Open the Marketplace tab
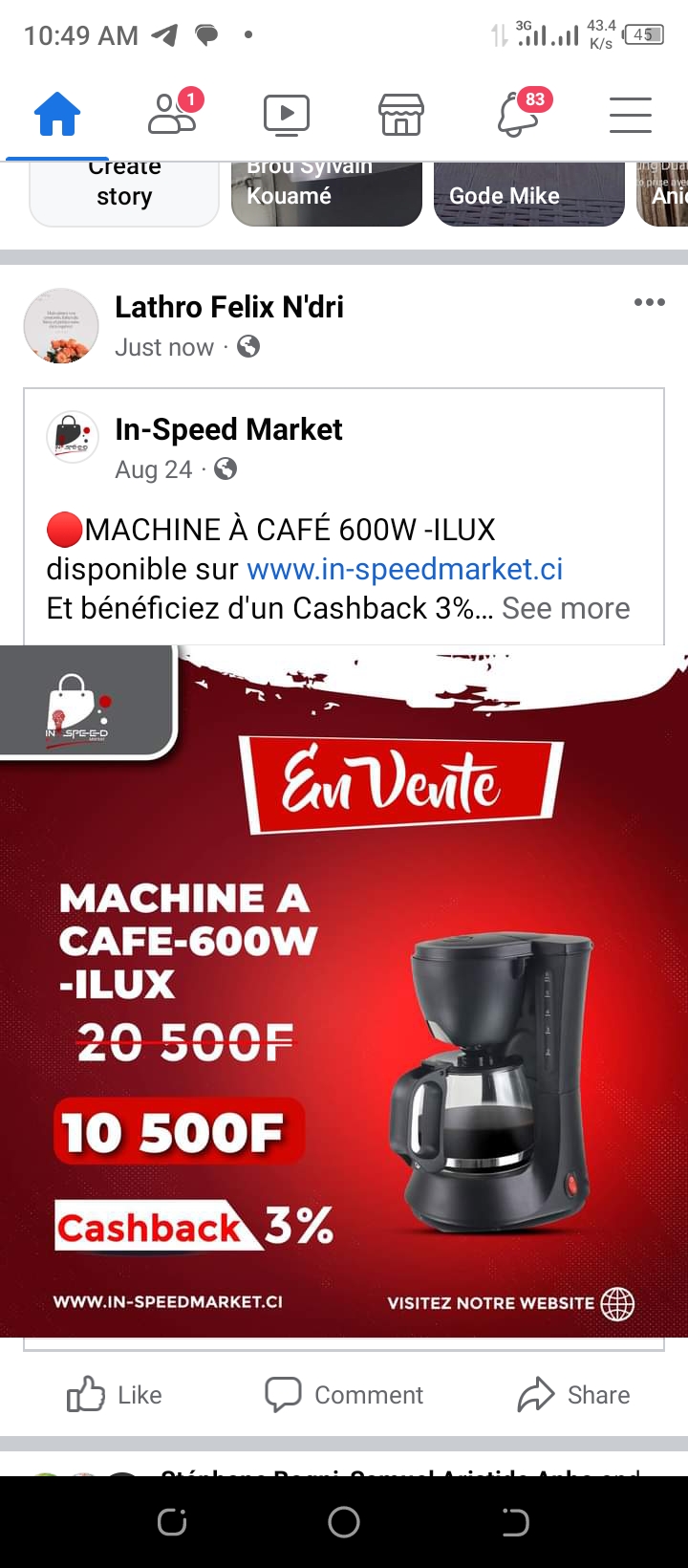688x1568 pixels. pos(401,115)
